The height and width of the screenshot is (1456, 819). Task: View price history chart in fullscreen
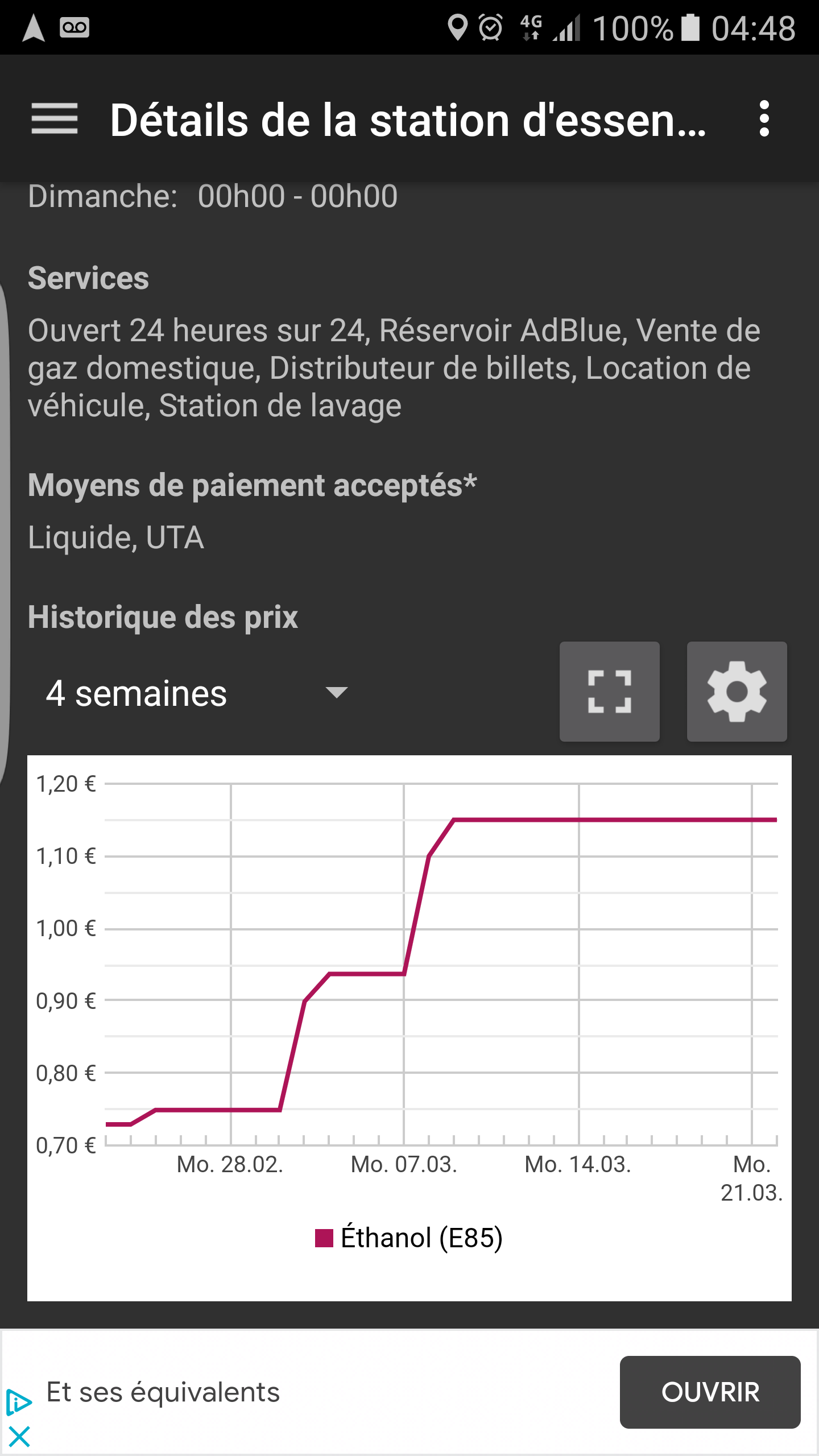(x=609, y=692)
